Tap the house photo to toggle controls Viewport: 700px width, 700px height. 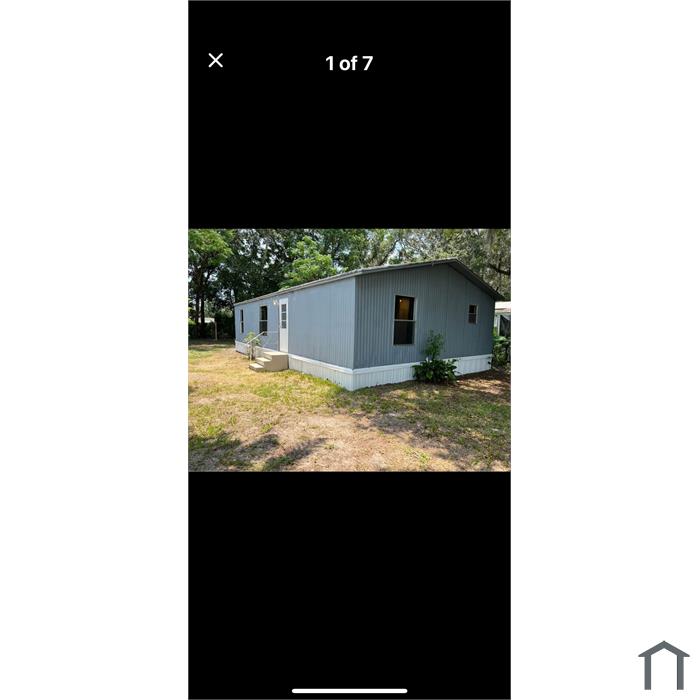[350, 350]
